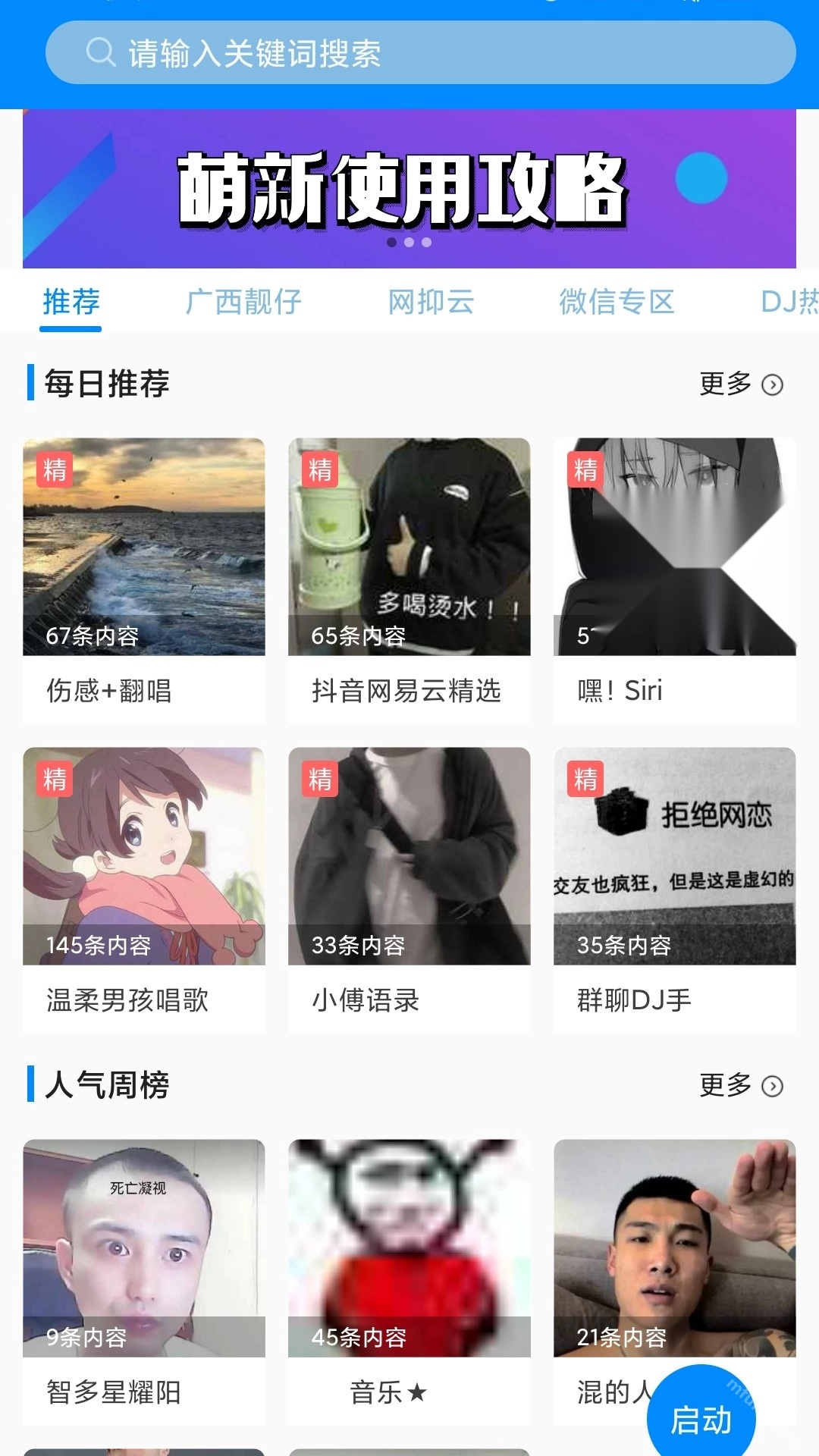This screenshot has width=819, height=1456.
Task: Open the 伤感+翻唱 collection
Action: [144, 580]
